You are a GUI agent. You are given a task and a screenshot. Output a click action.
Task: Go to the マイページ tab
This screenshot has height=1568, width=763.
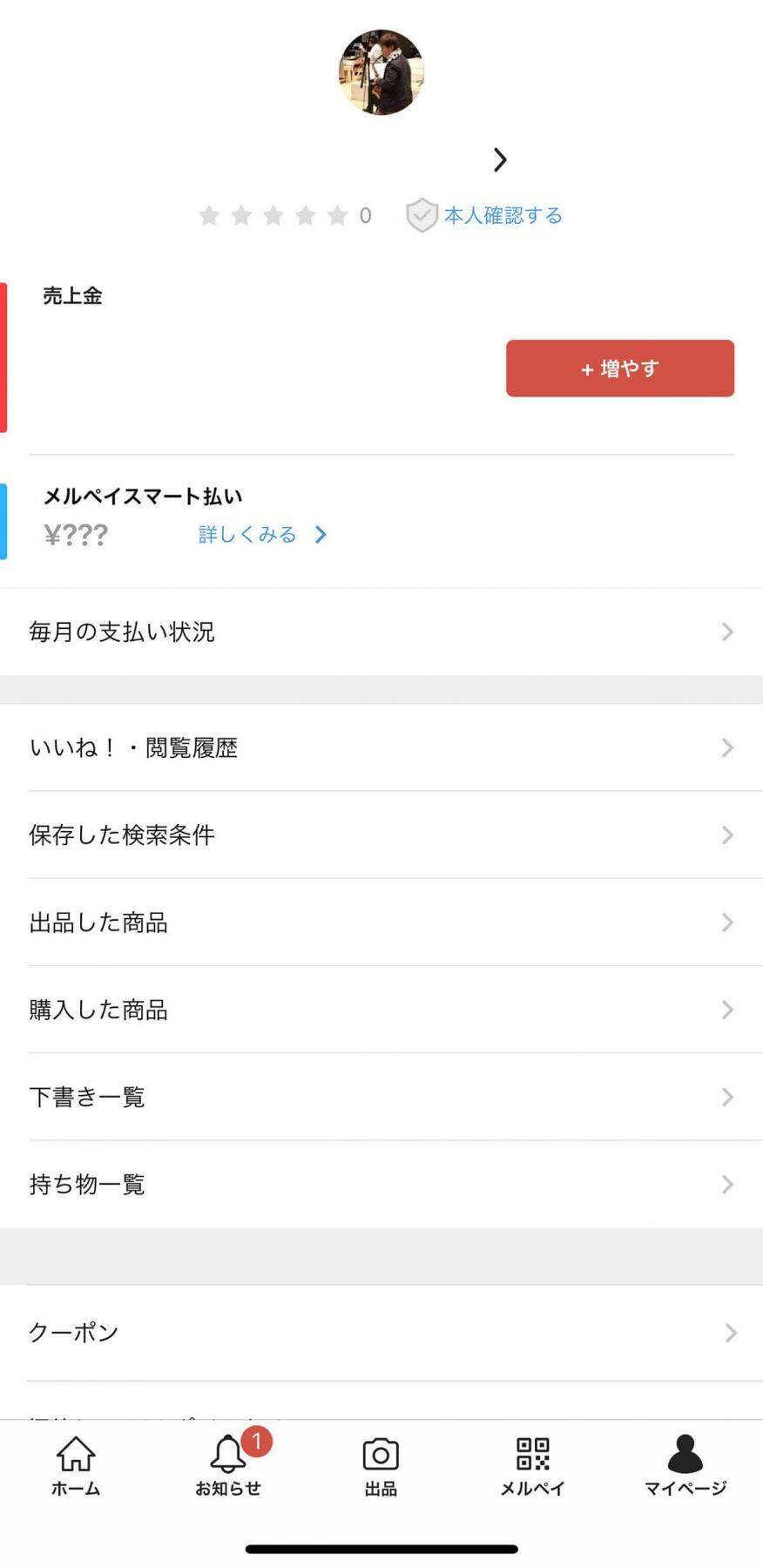coord(685,1465)
